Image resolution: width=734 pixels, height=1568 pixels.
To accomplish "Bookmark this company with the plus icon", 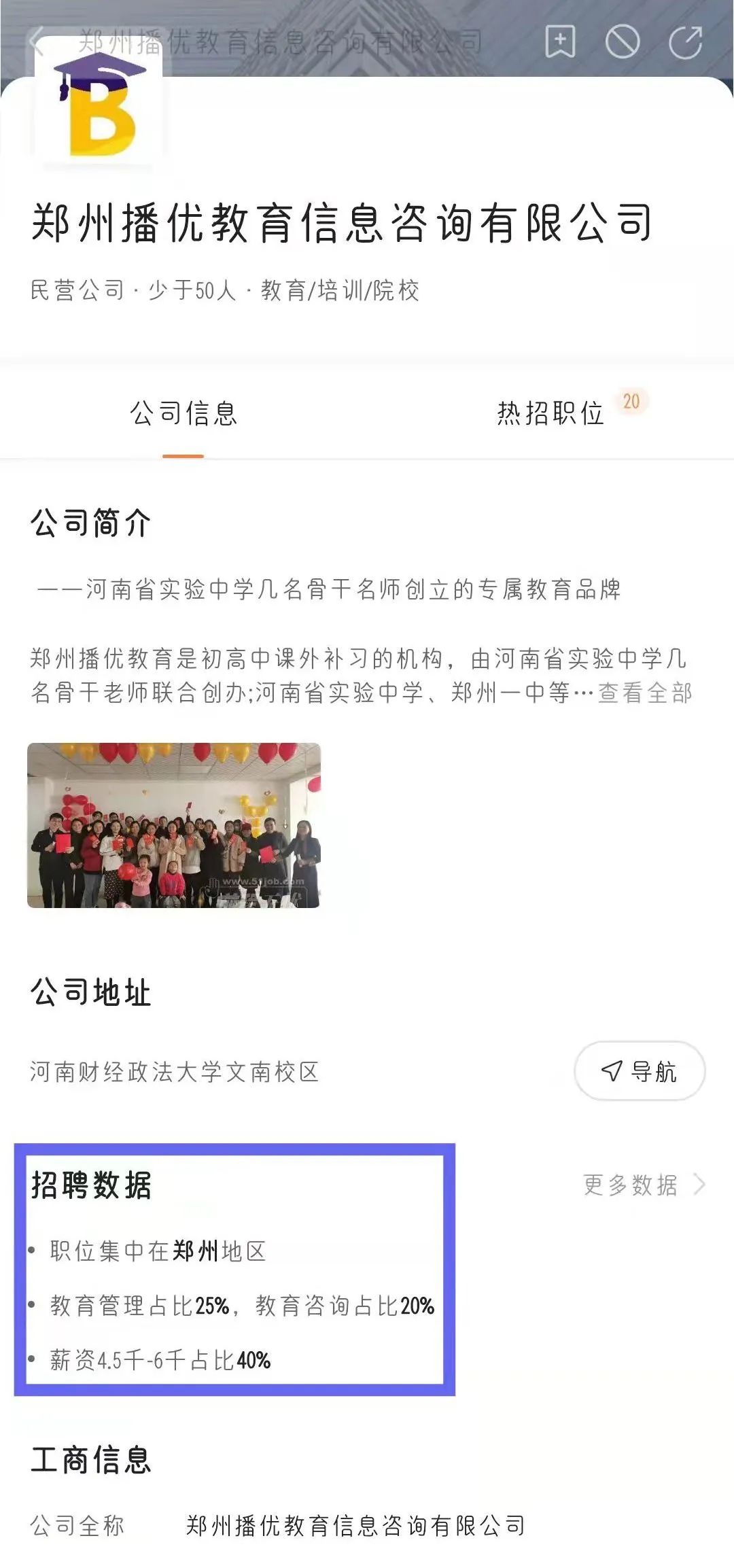I will click(x=561, y=42).
